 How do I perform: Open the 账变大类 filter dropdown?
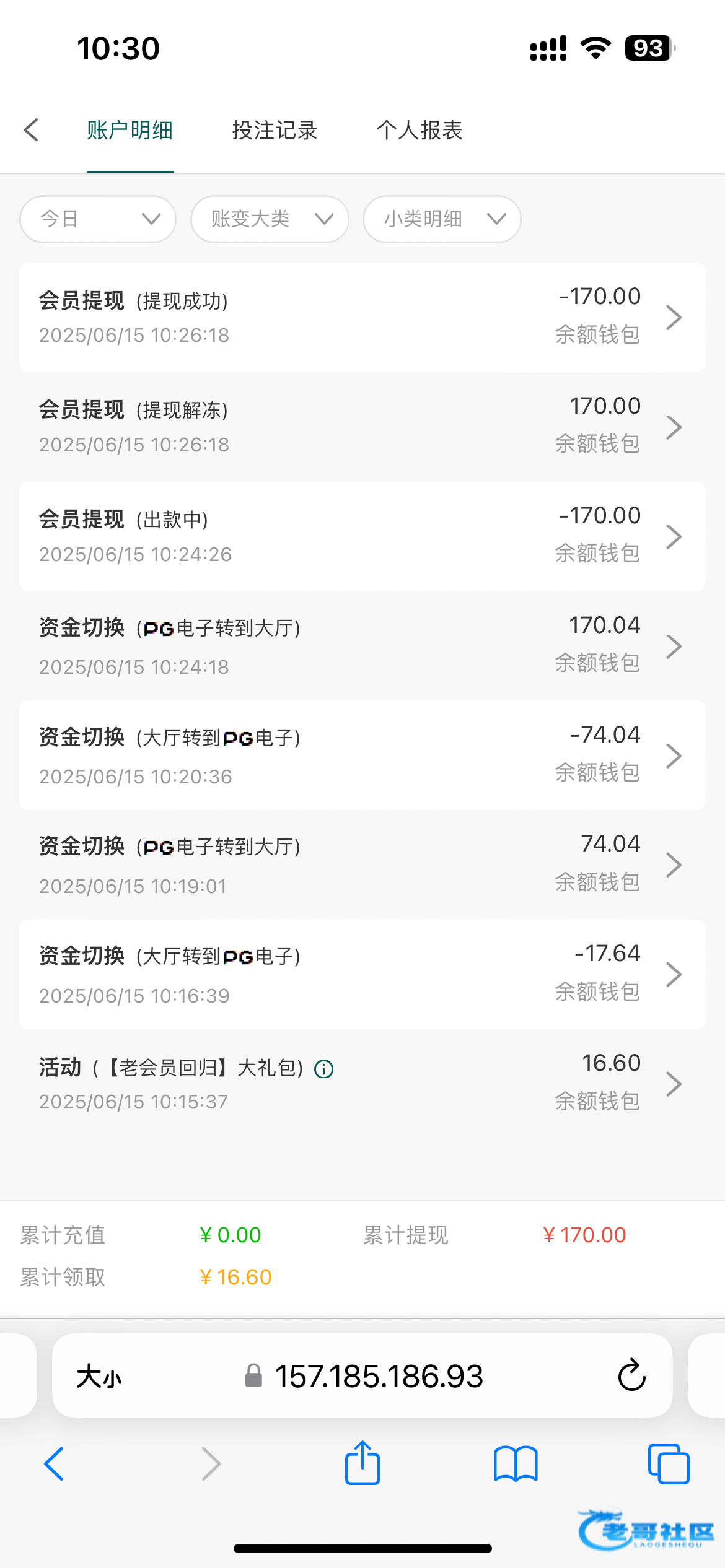[x=270, y=219]
